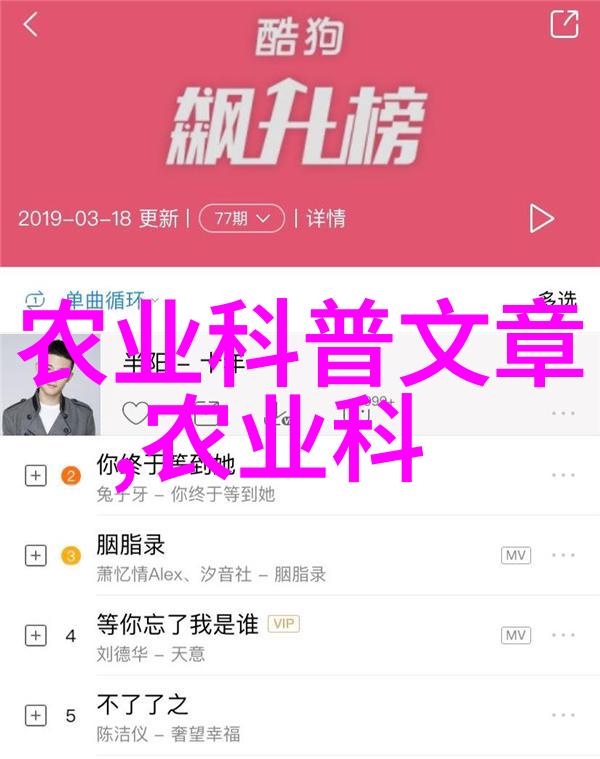The image size is (600, 759).
Task: Add 等你忘了我是谁 using its plus icon
Action: [35, 636]
